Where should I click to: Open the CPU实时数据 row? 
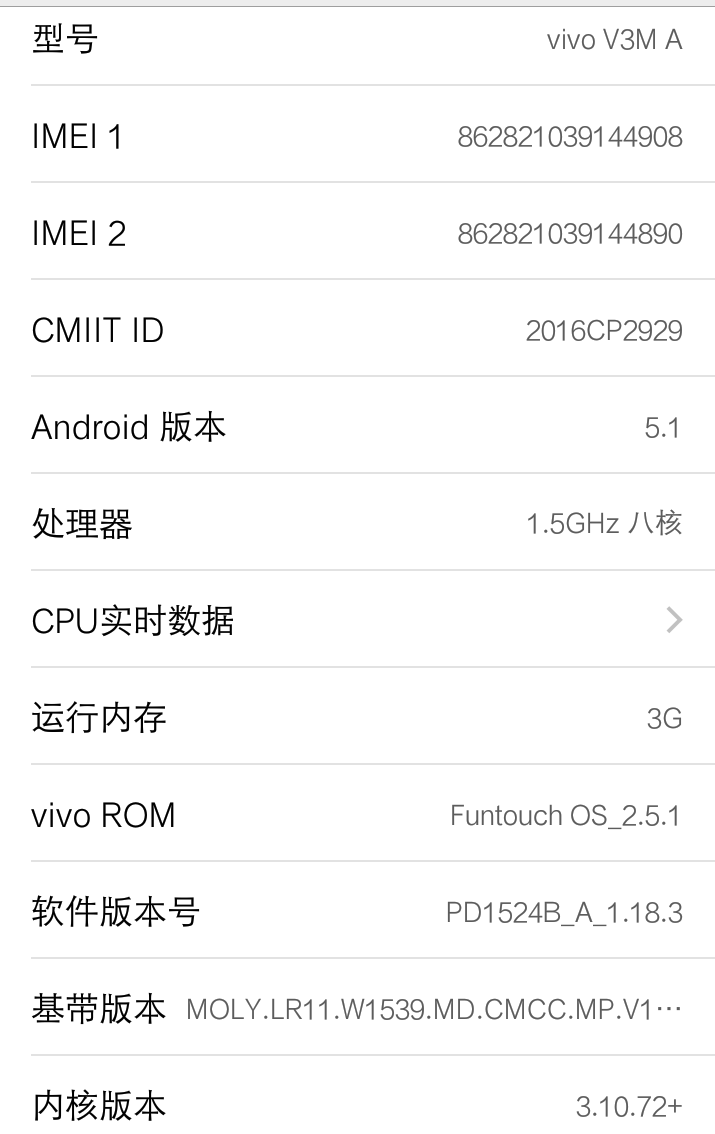point(357,620)
